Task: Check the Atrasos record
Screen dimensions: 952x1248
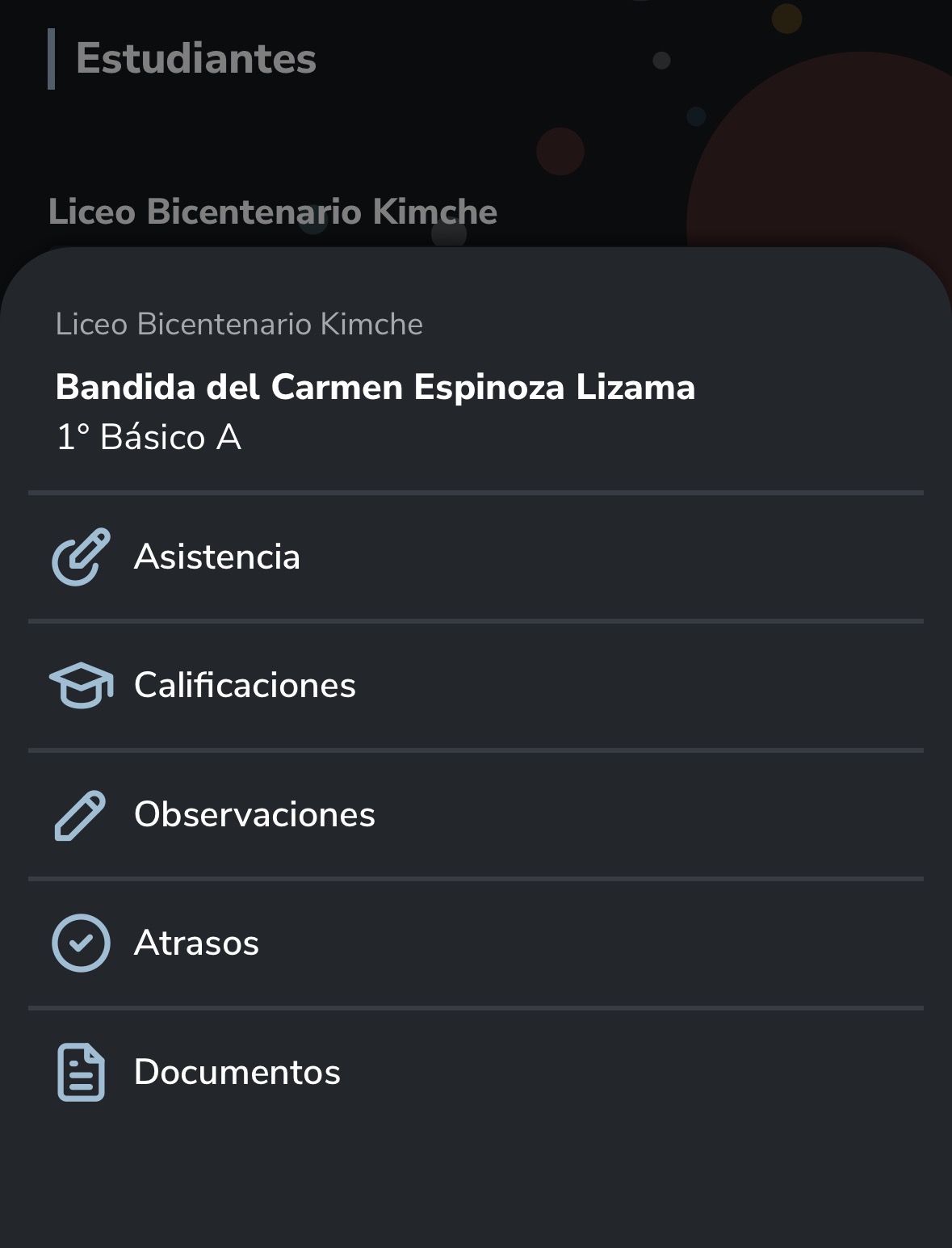Action: 196,943
